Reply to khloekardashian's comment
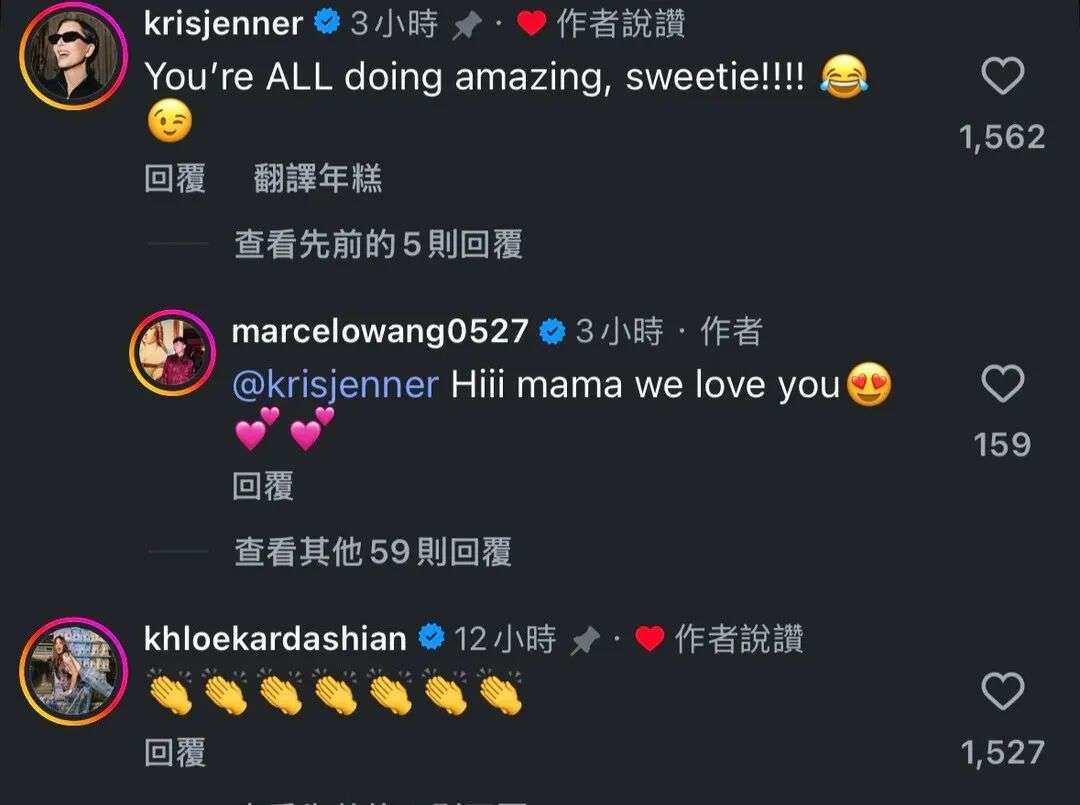 (175, 753)
